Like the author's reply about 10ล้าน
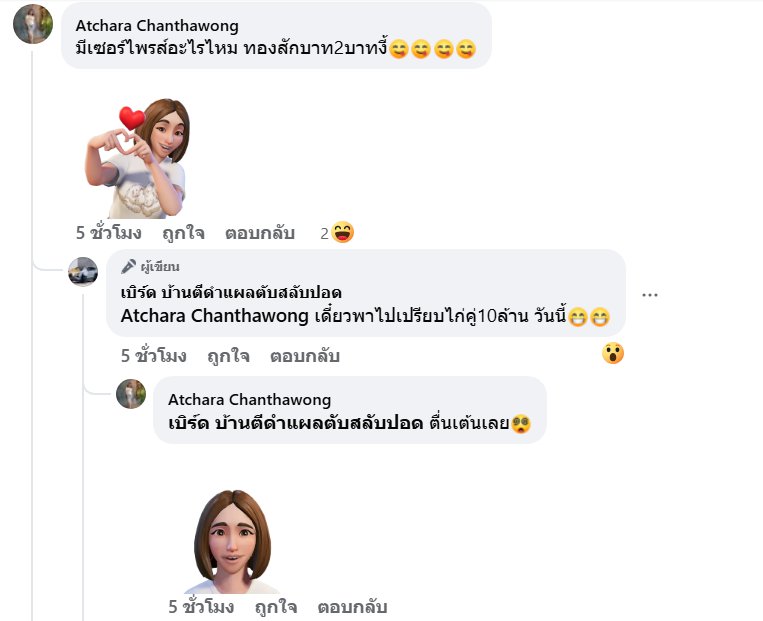763x621 pixels. (228, 355)
